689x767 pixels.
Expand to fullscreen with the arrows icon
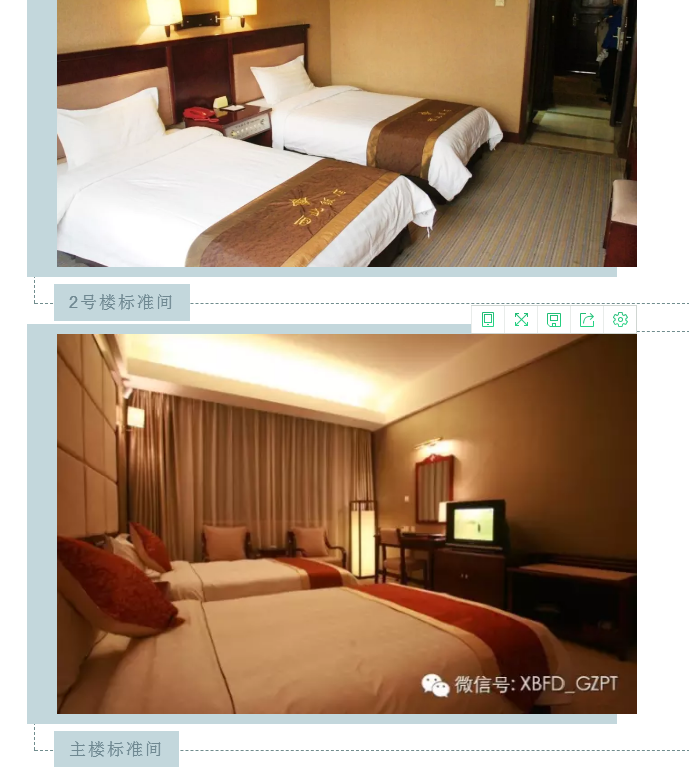coord(521,319)
